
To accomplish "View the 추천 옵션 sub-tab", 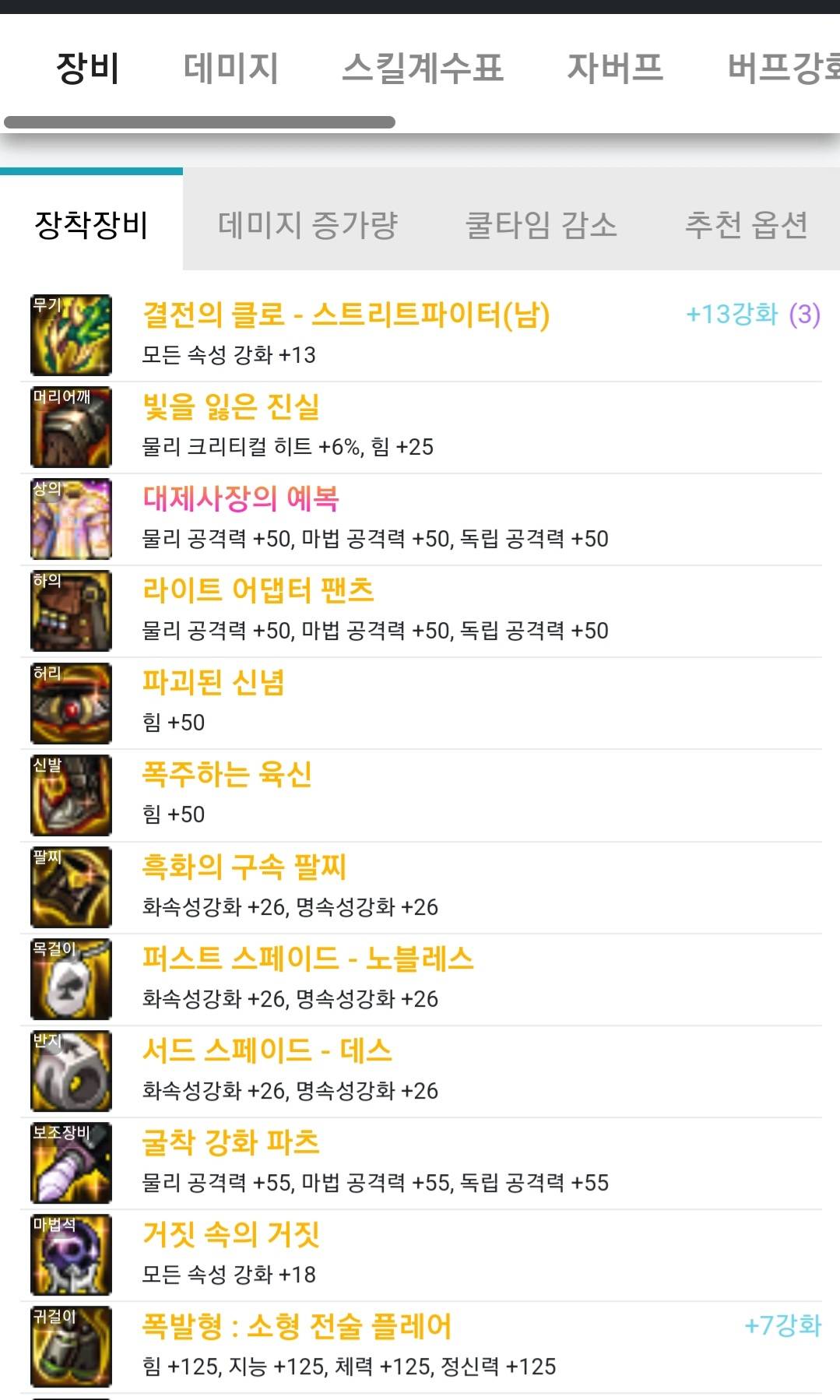I will click(746, 225).
